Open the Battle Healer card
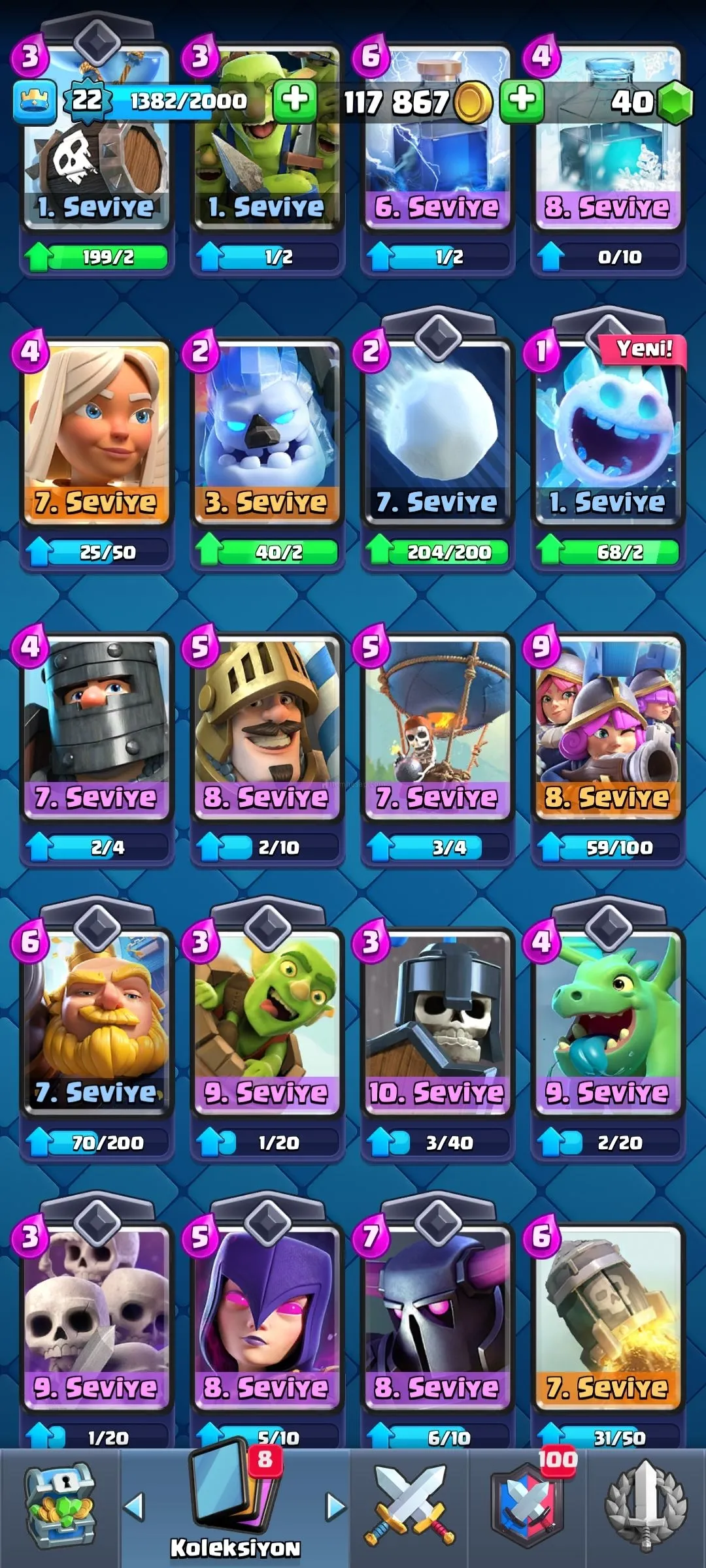Screen dimensions: 706x1568 click(x=97, y=431)
